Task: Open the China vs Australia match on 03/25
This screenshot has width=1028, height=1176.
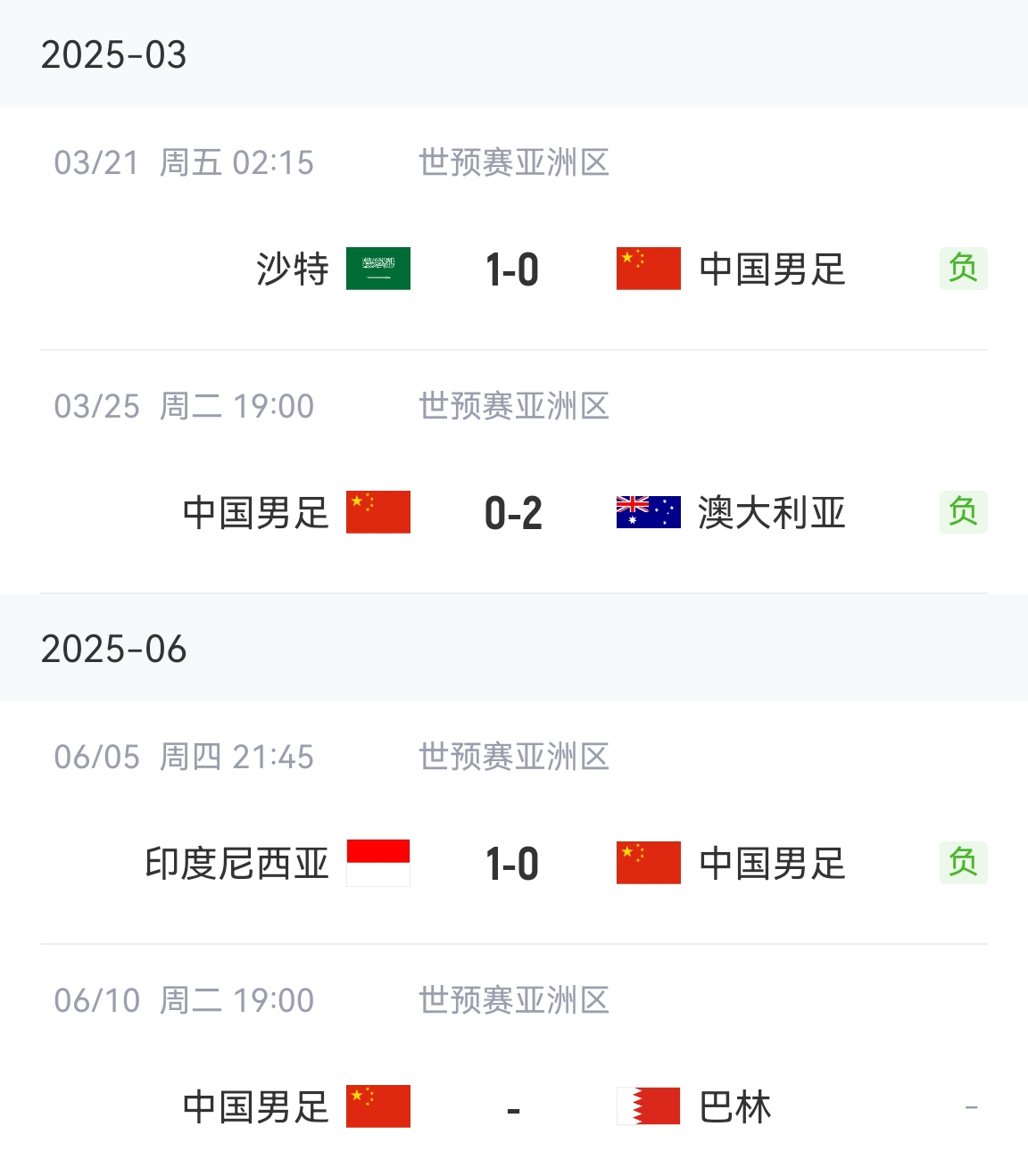Action: (x=513, y=512)
